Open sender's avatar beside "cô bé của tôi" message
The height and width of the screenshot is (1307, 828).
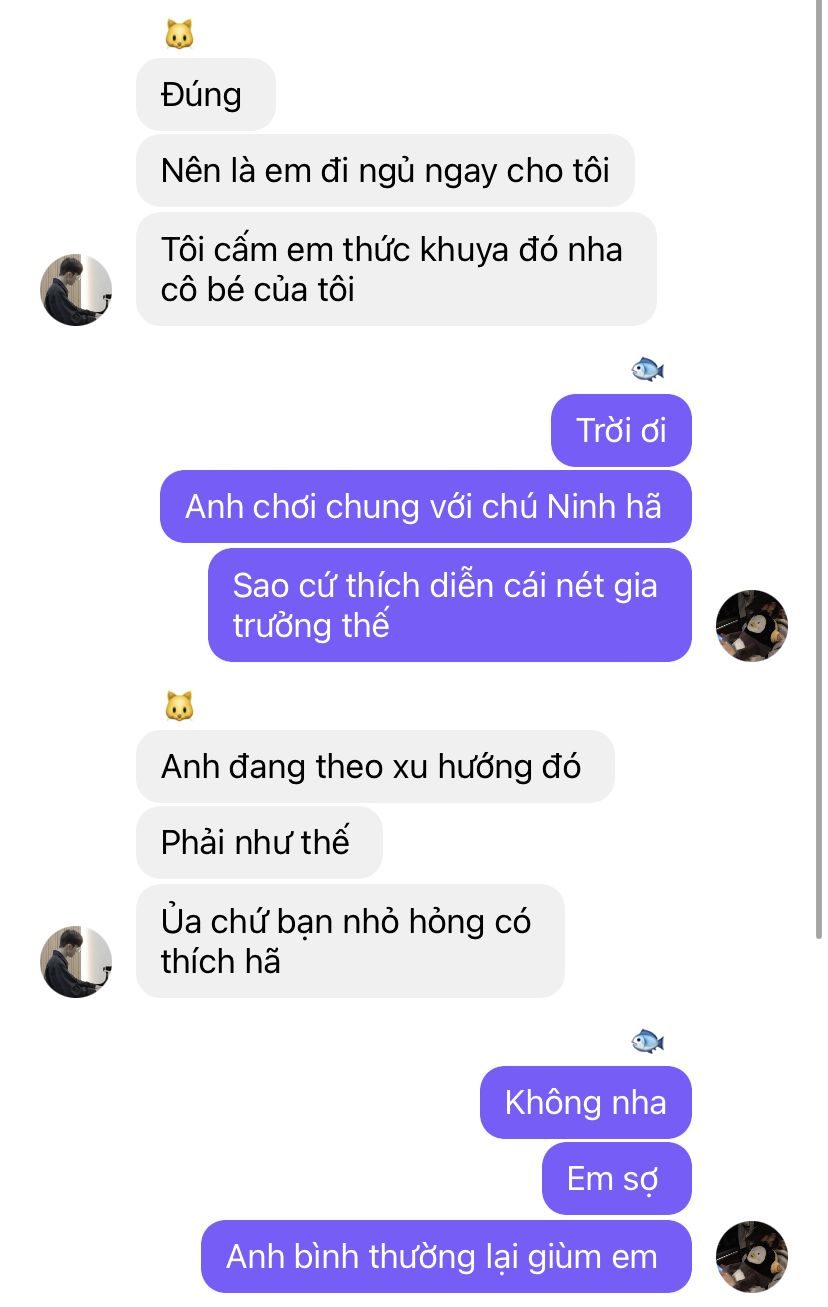coord(76,290)
